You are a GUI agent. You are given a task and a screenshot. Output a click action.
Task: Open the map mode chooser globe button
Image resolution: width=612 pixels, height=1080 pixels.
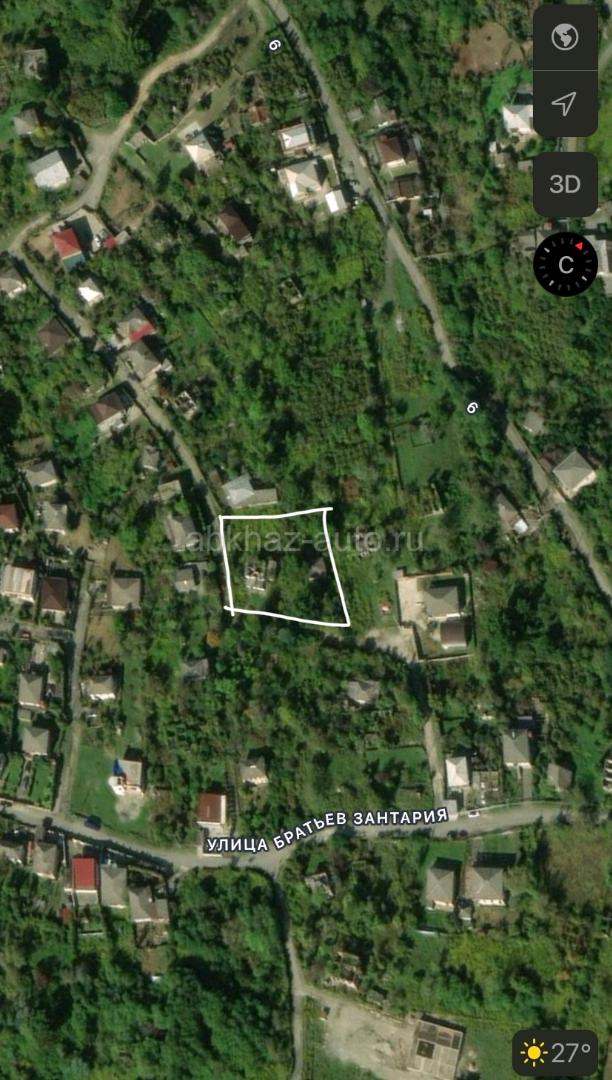[x=565, y=37]
